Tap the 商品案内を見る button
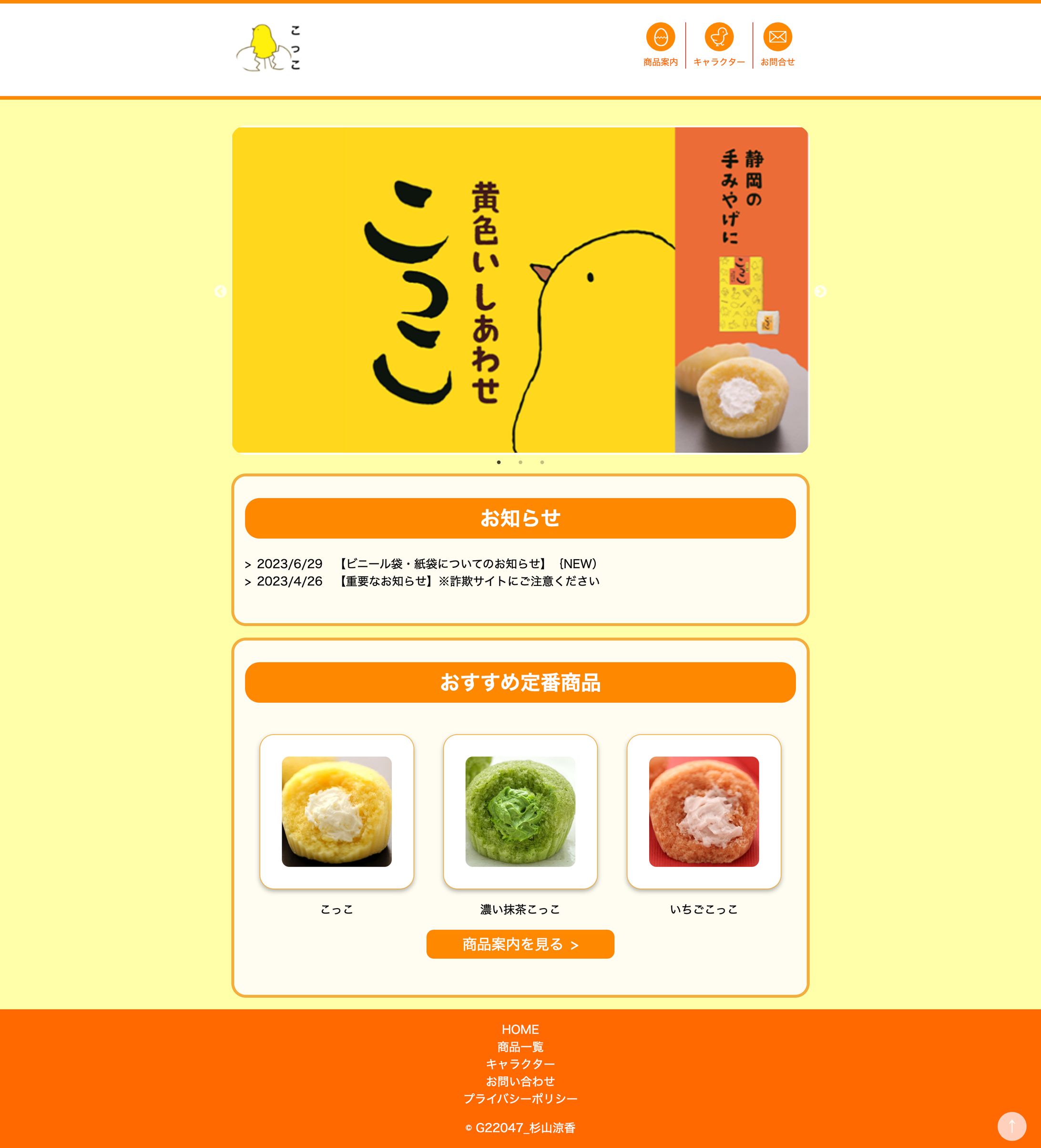The image size is (1041, 1148). [x=520, y=944]
